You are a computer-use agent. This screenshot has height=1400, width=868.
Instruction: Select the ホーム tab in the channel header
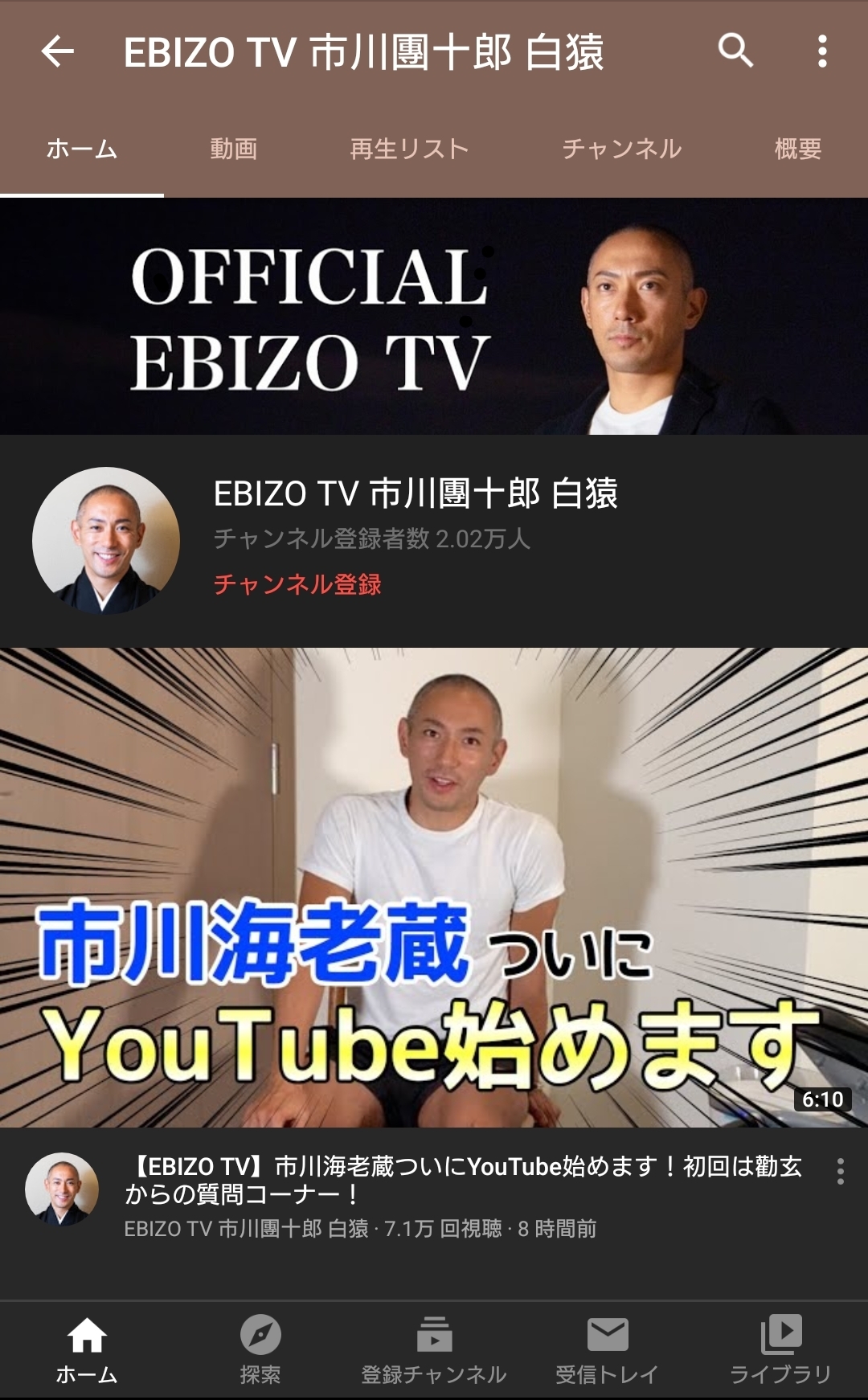(x=82, y=149)
